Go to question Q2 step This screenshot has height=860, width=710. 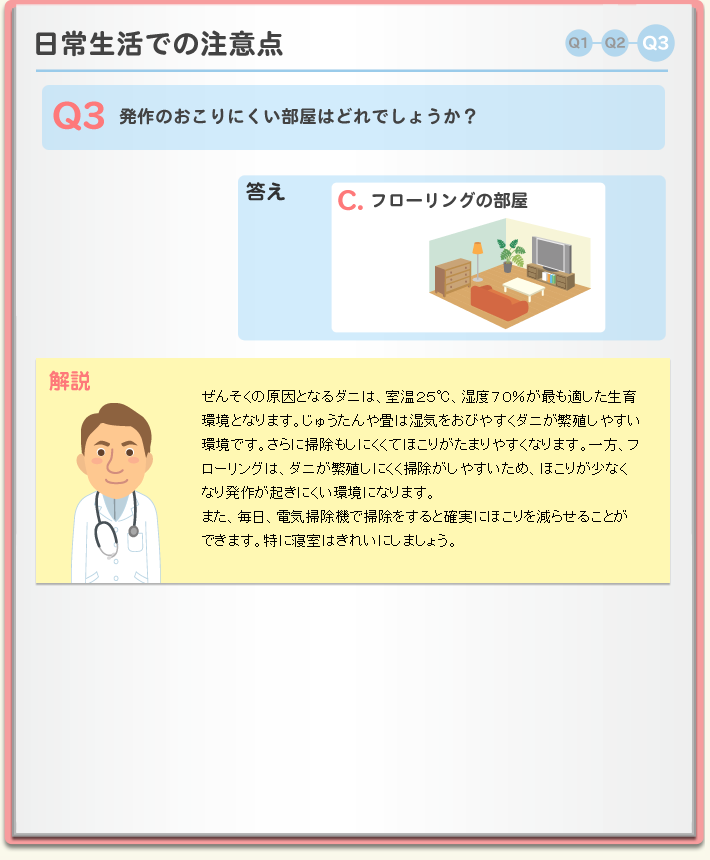615,43
